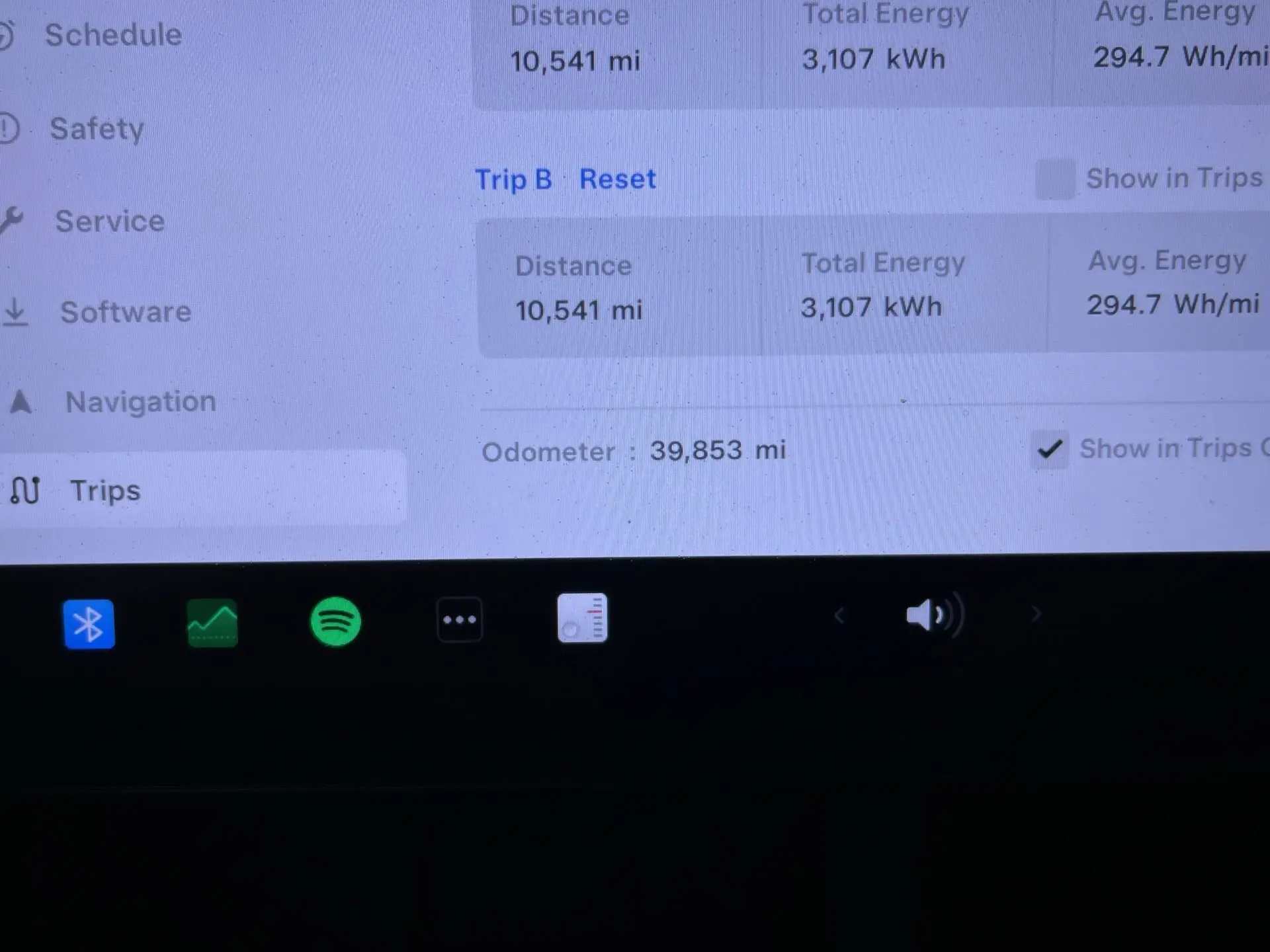Lower volume with left arrow
Screen dimensions: 1270x952
coord(839,616)
